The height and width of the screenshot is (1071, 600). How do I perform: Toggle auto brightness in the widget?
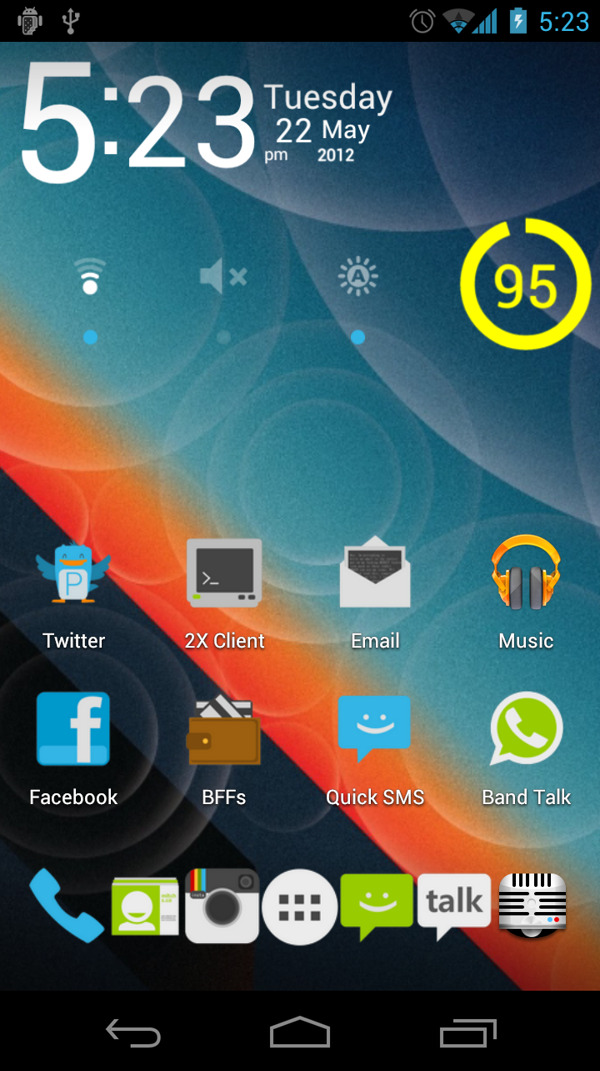[x=358, y=277]
